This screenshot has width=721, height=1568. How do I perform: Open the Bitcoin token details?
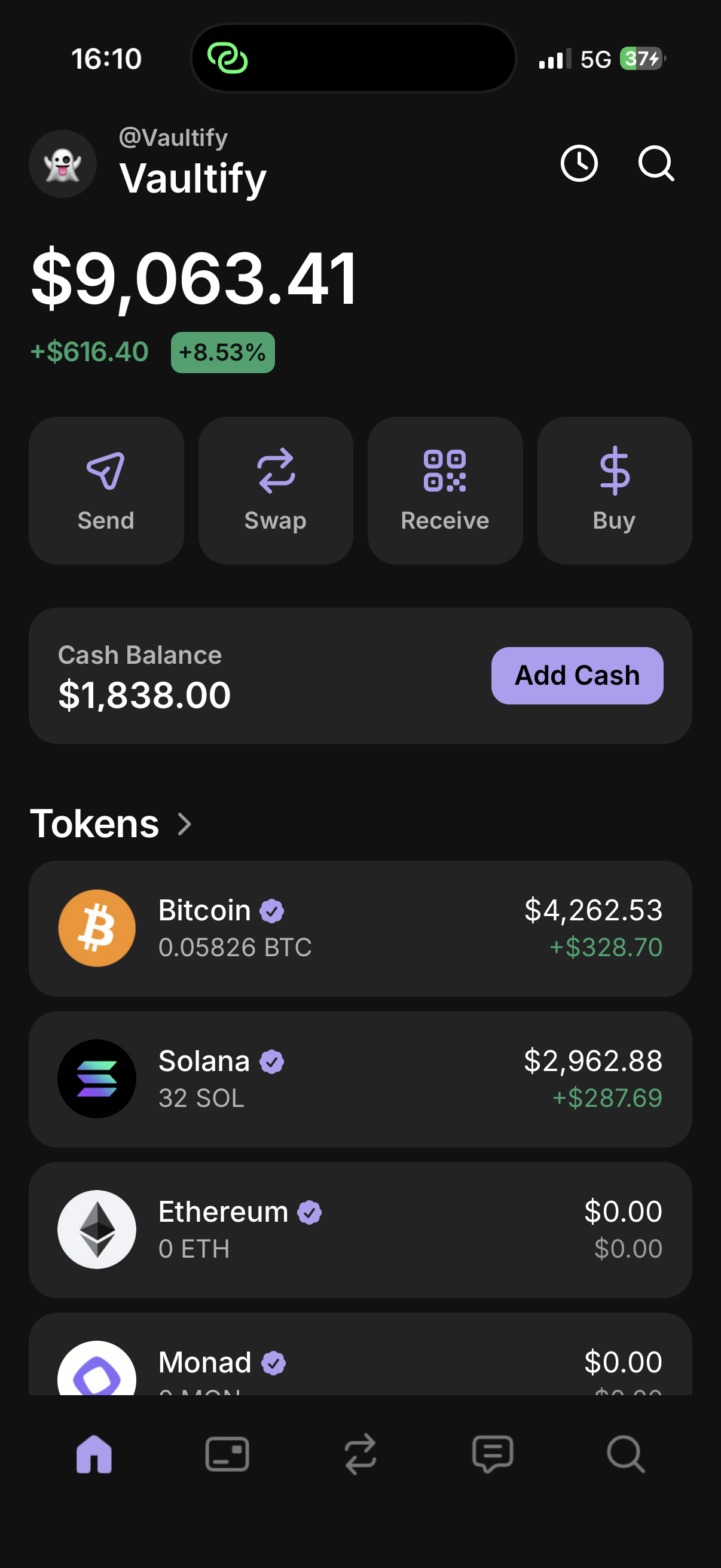(x=360, y=928)
